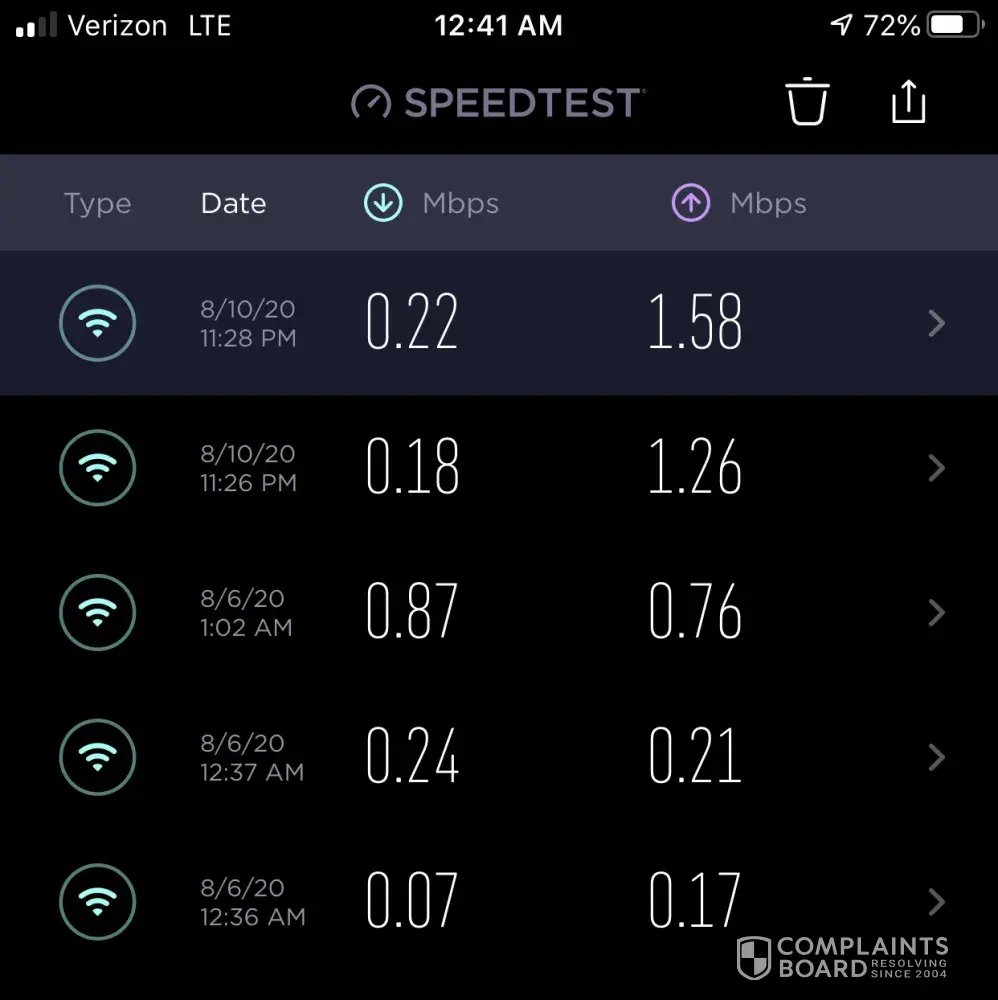Share the speed test results
The width and height of the screenshot is (998, 1000).
908,102
